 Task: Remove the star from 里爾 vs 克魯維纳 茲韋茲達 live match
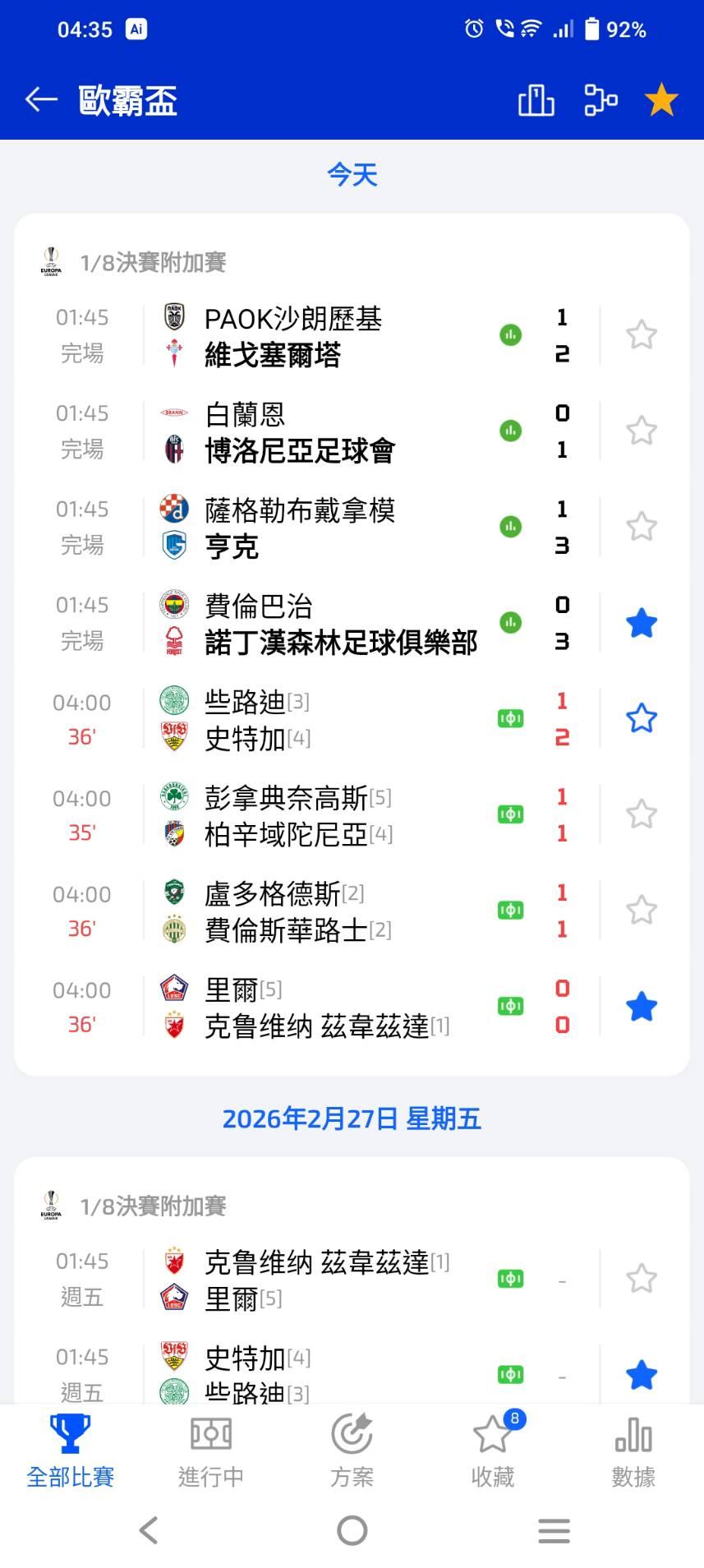(641, 1007)
